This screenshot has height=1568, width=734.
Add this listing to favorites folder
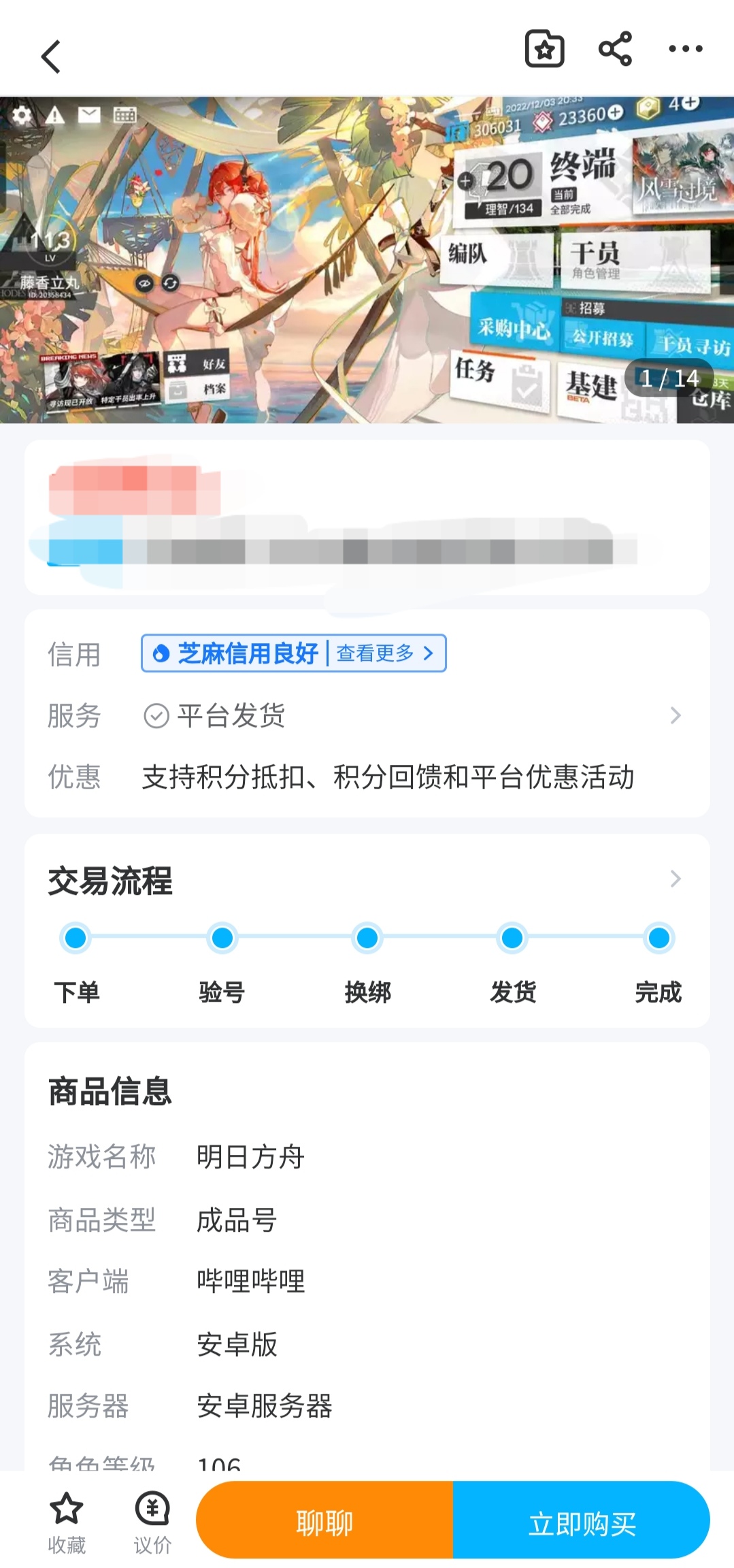click(544, 49)
